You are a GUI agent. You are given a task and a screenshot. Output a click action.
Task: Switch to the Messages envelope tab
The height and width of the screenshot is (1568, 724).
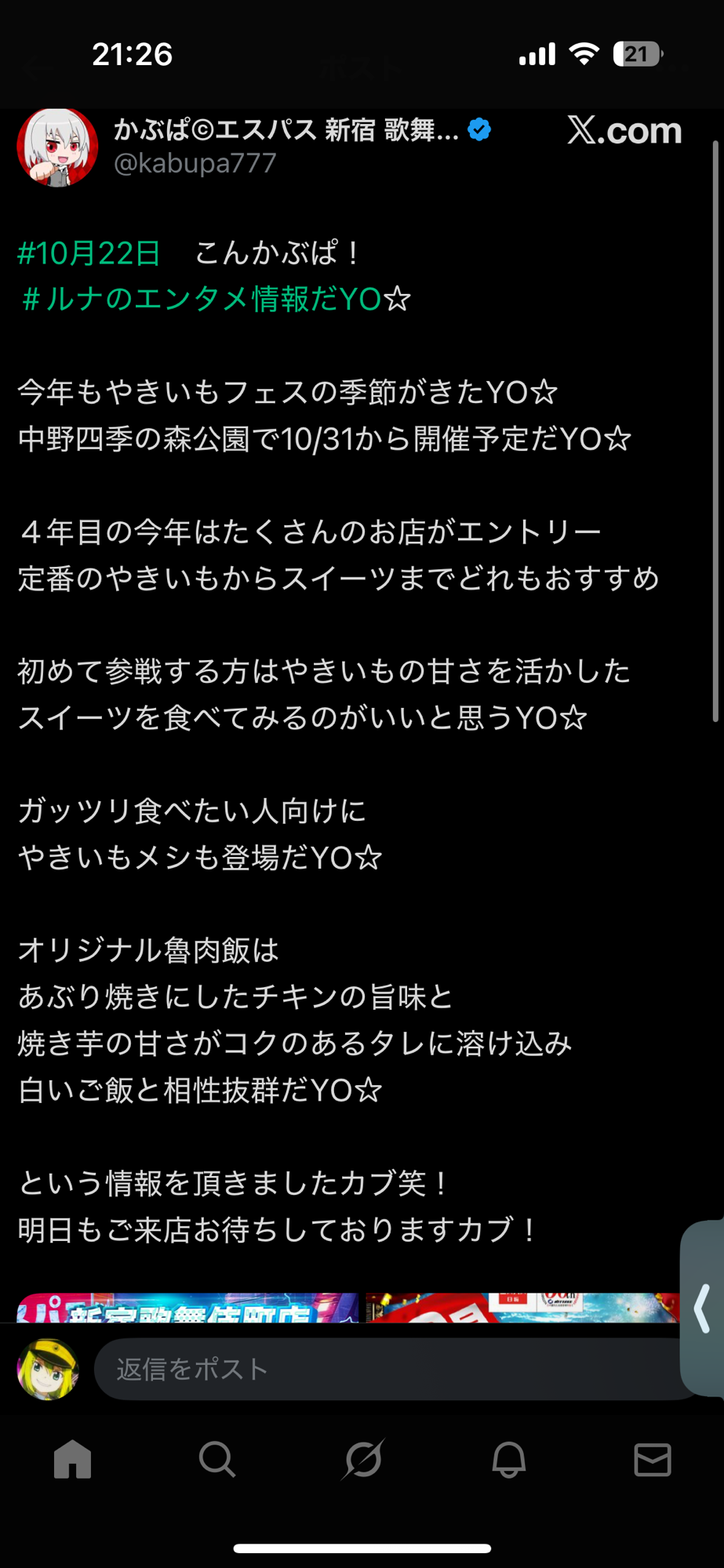[x=653, y=1460]
